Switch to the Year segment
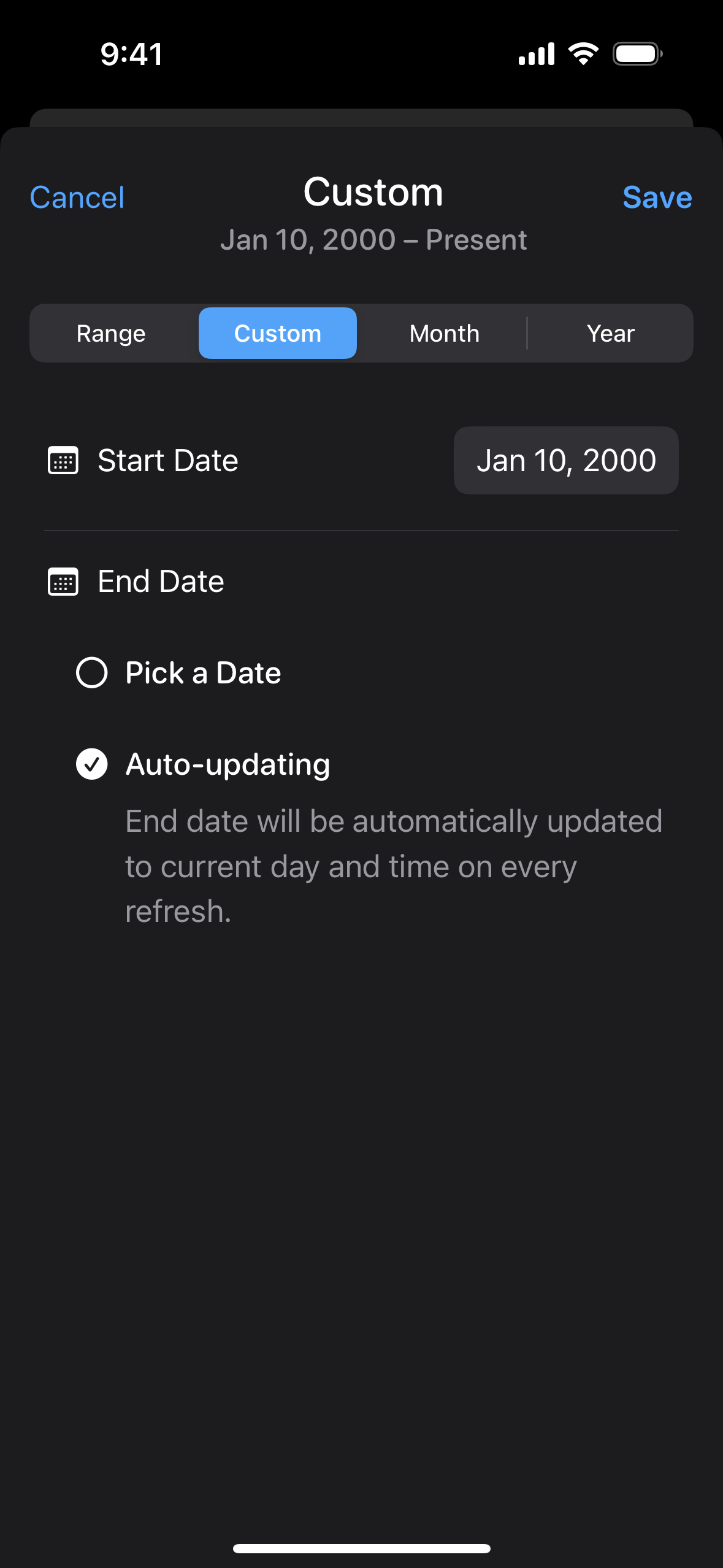 pos(610,334)
